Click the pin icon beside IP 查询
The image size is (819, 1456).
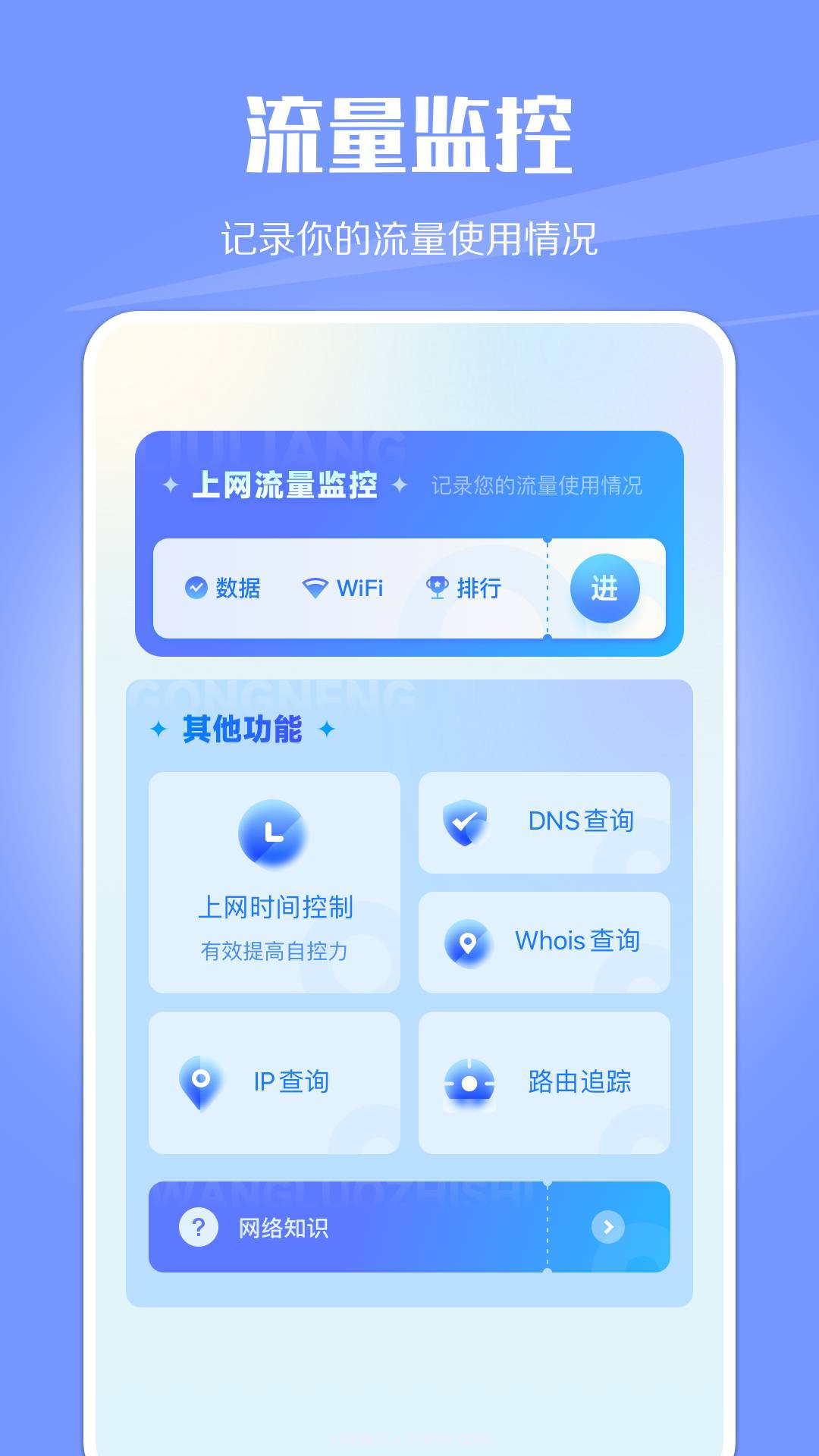coord(197,1081)
